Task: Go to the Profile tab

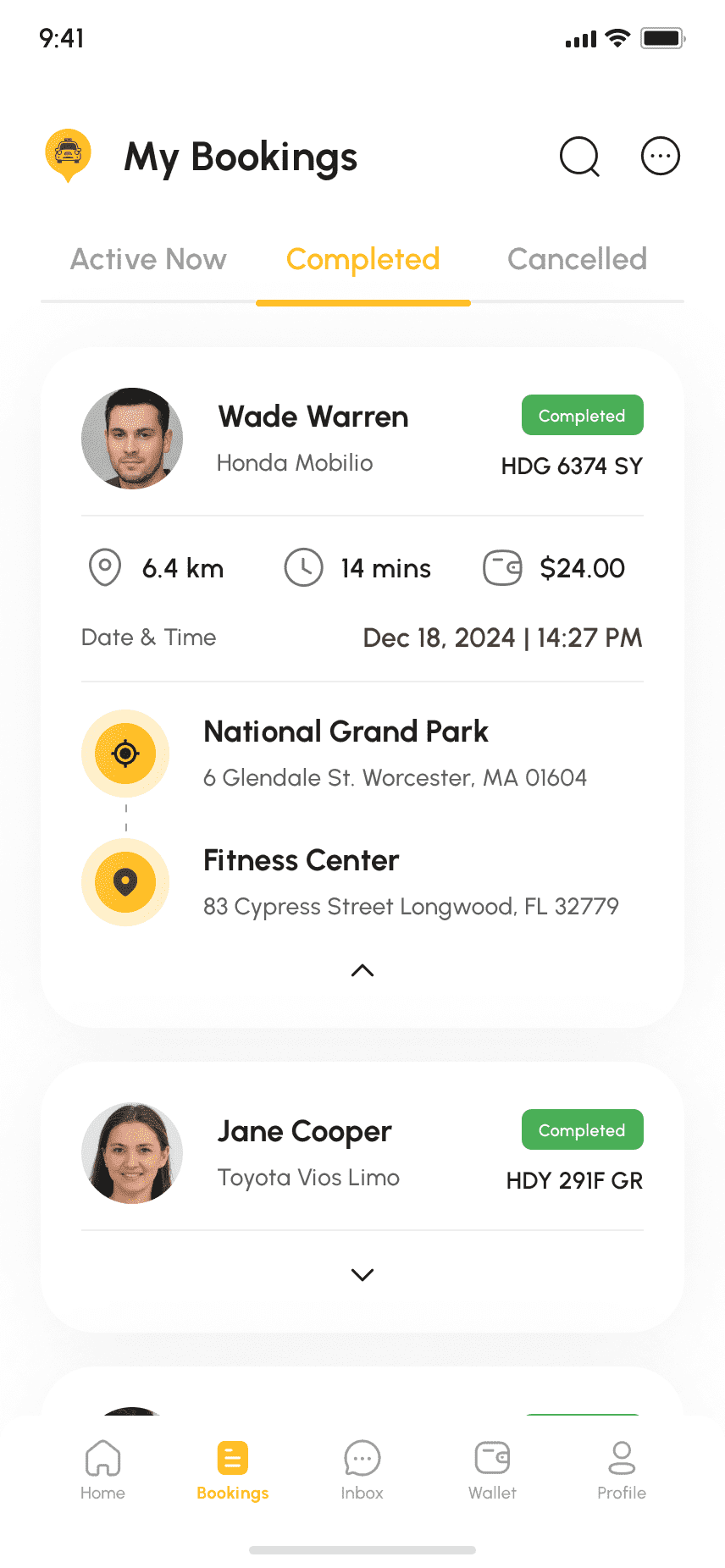Action: 622,1471
